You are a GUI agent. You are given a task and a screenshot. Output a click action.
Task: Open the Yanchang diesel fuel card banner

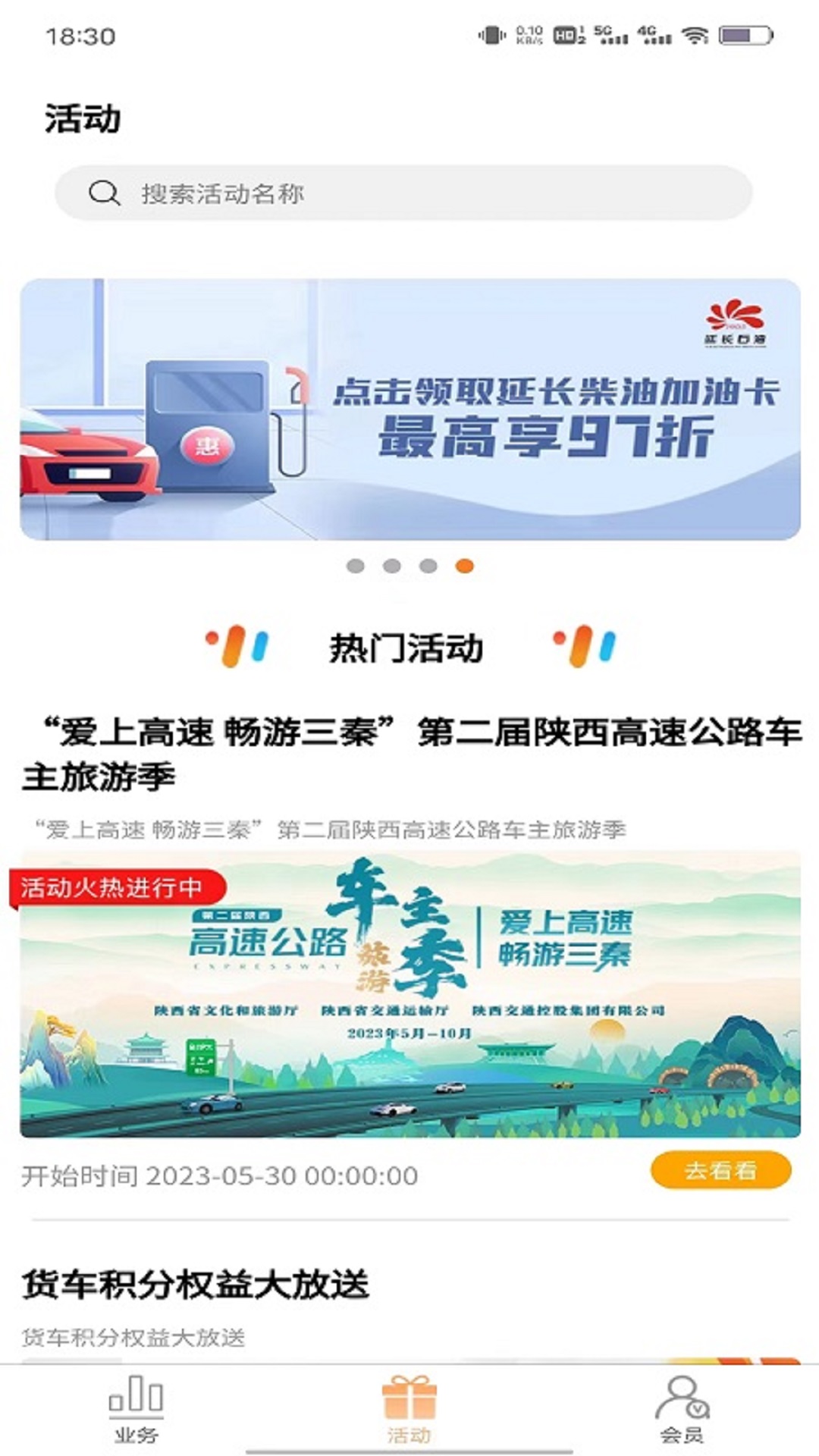409,409
